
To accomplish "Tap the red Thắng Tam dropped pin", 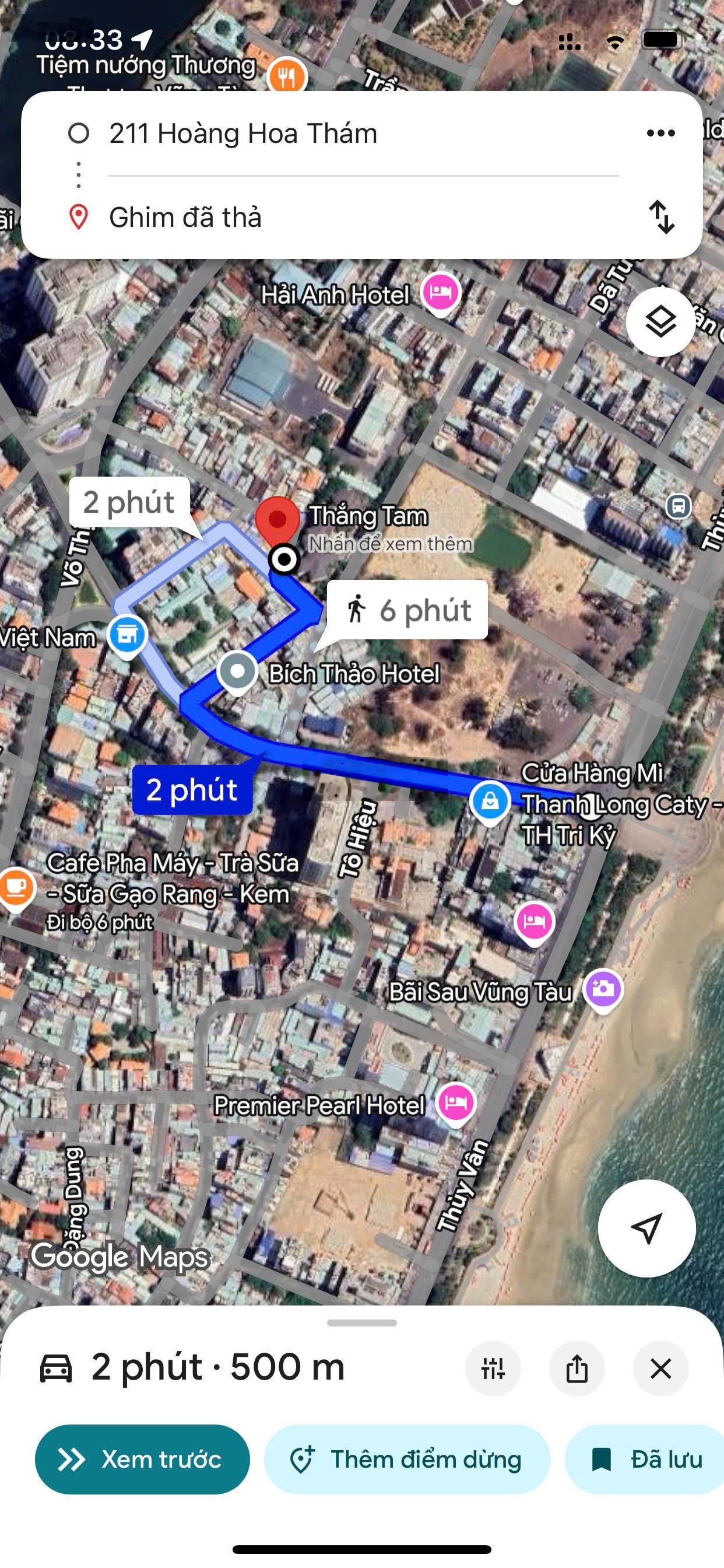I will [x=277, y=519].
